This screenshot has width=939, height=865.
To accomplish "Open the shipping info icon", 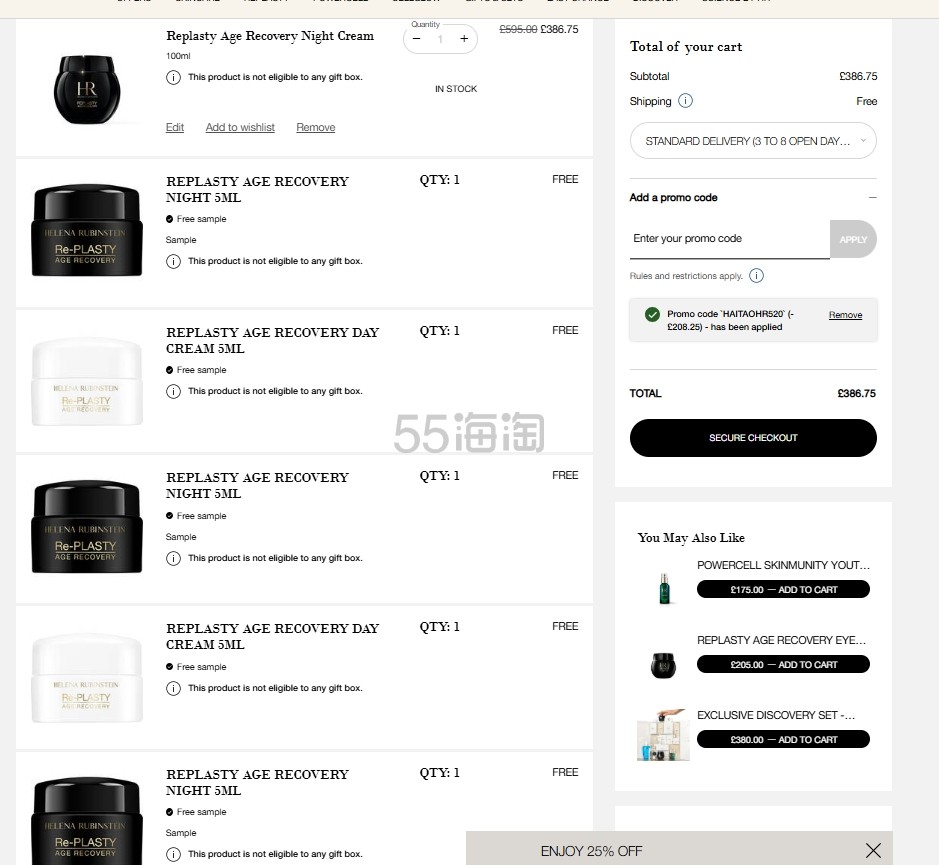I will click(685, 101).
